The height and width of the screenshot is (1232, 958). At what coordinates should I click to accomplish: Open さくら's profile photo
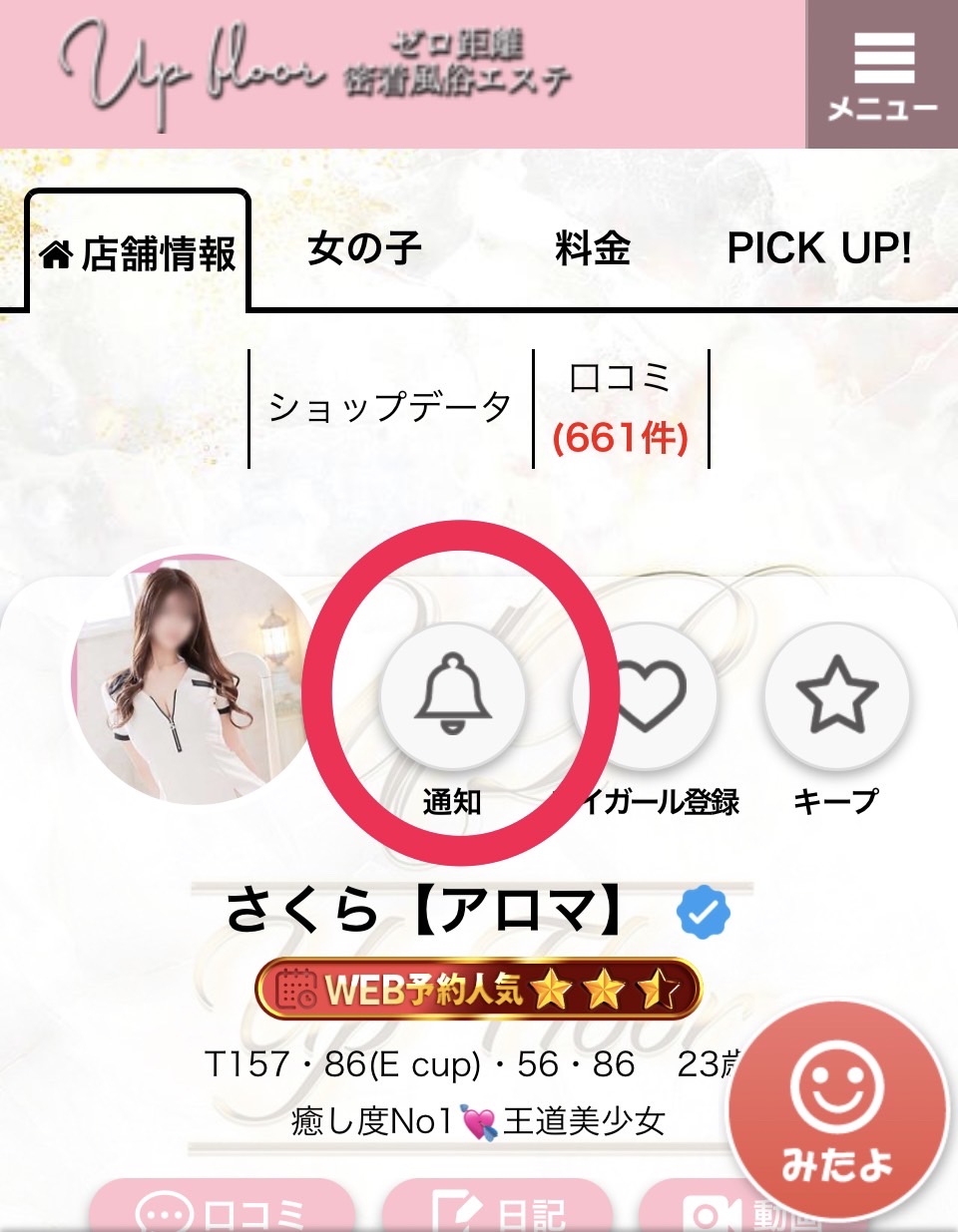(192, 678)
